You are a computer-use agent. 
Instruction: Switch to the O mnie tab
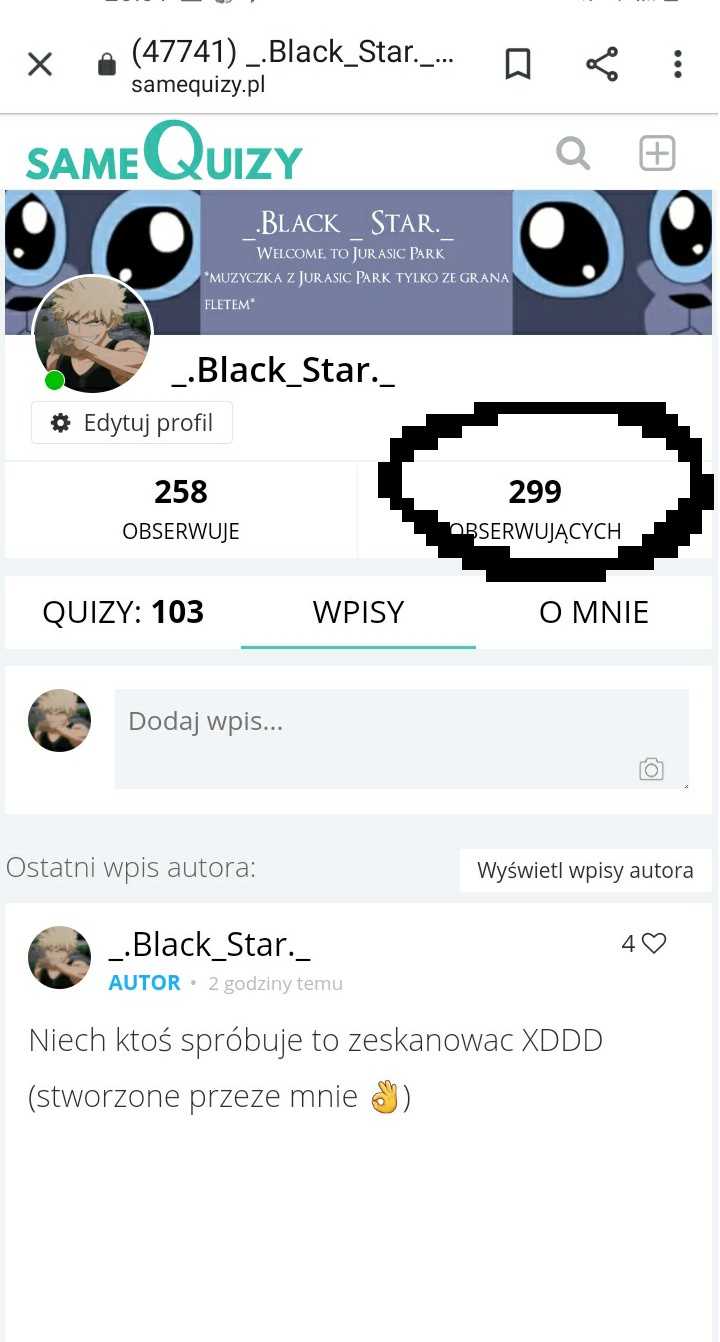click(594, 612)
